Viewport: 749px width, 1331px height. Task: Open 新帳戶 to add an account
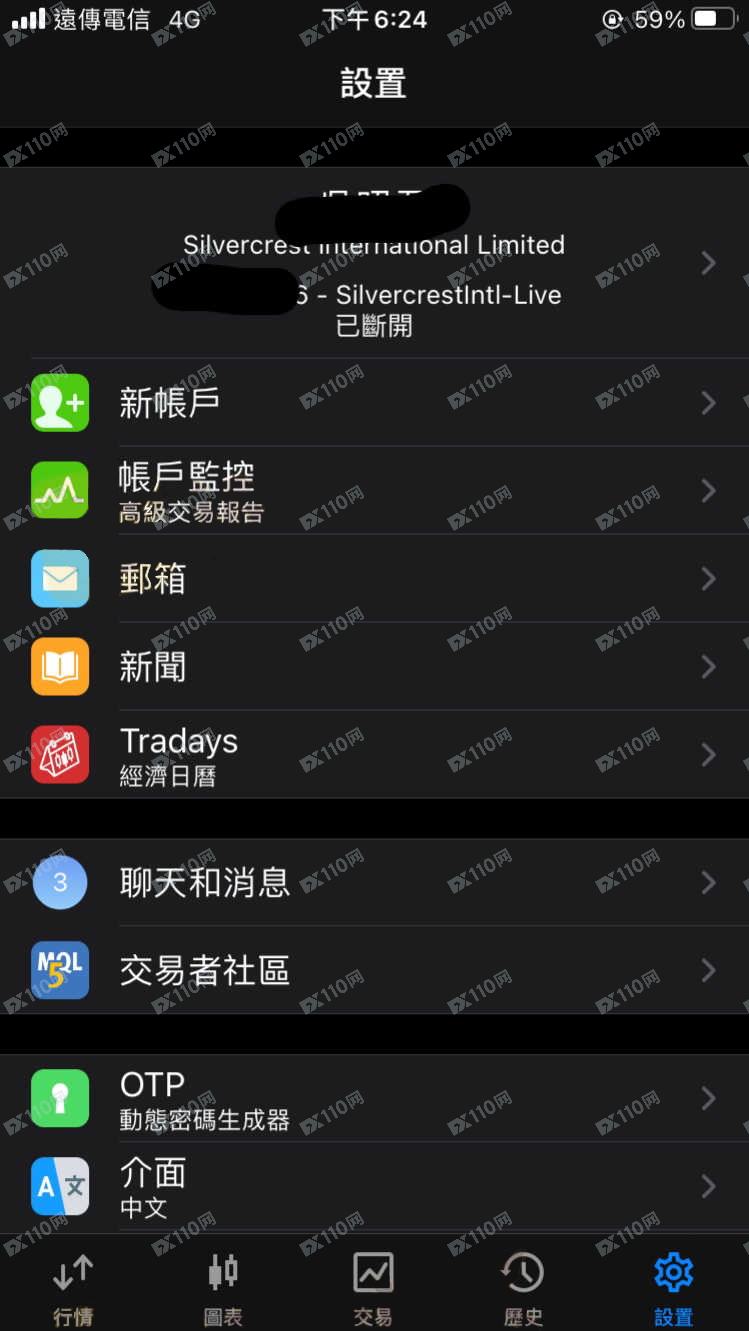374,403
